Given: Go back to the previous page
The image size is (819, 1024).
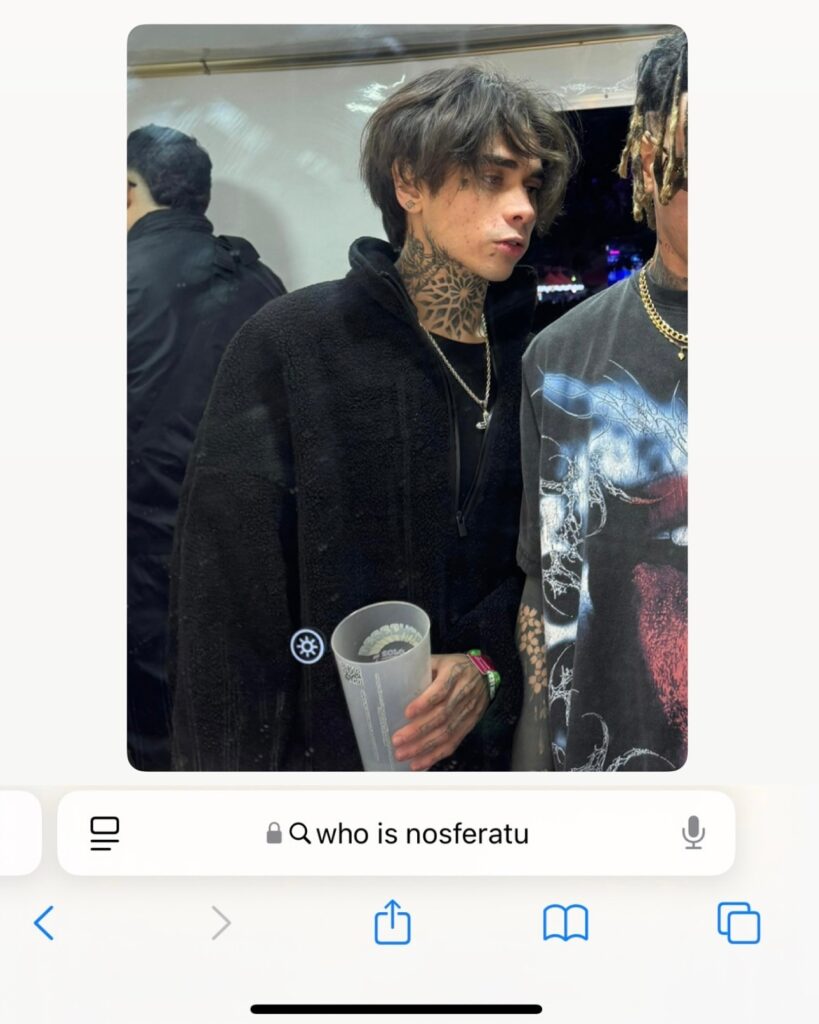Looking at the screenshot, I should click(44, 923).
